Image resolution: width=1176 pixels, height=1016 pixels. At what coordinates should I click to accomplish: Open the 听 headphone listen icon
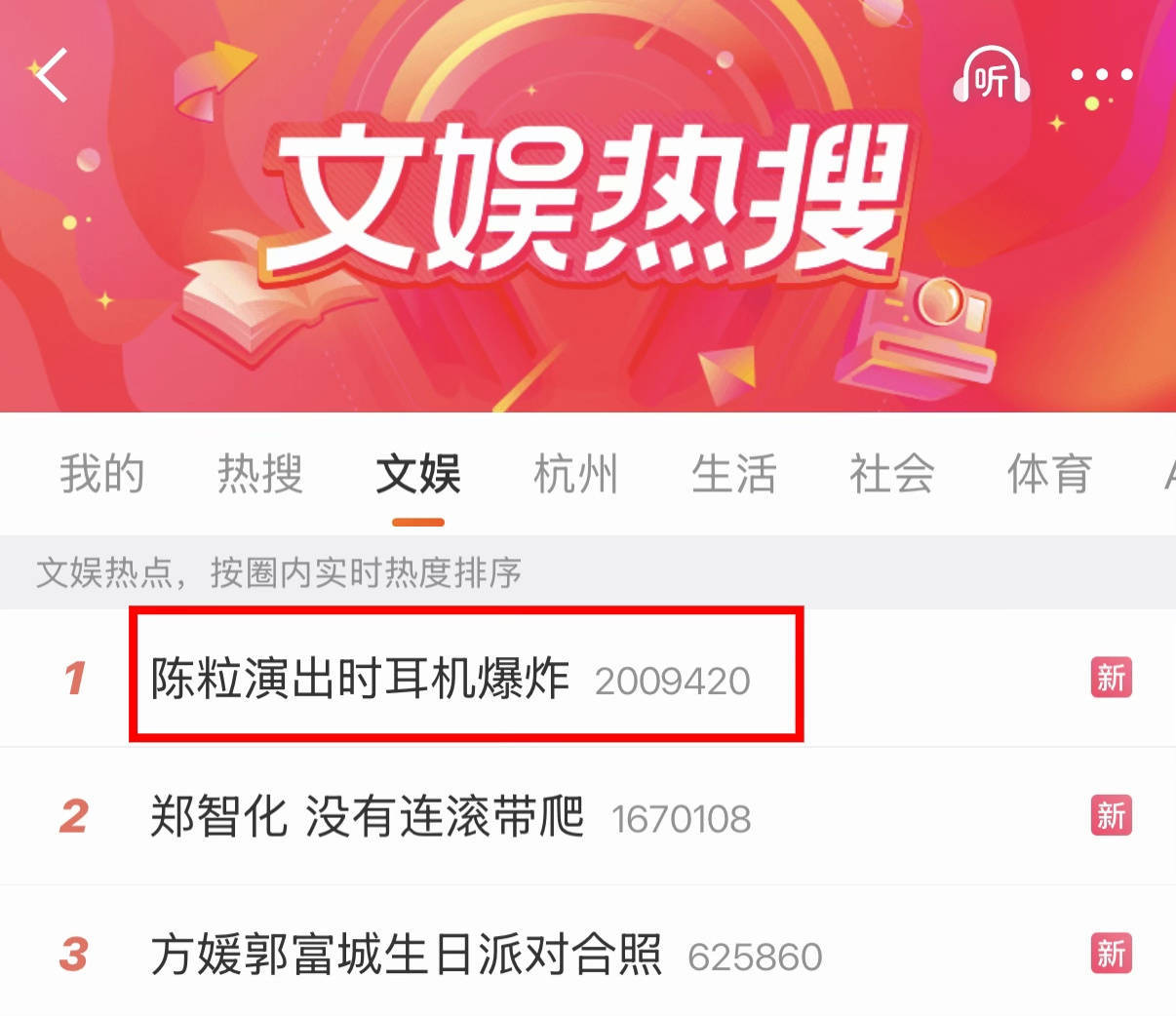(991, 77)
